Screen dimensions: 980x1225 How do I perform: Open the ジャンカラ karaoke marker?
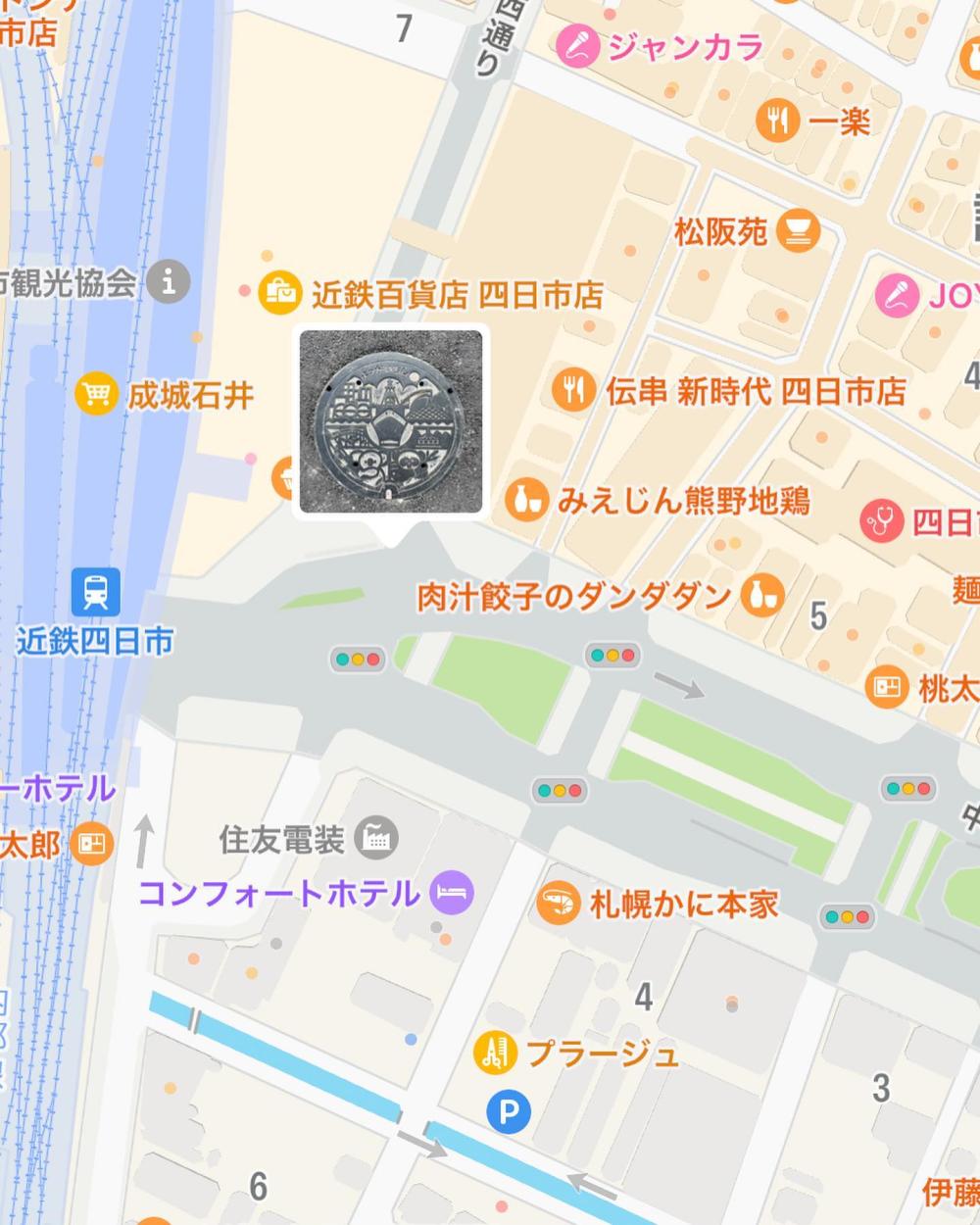click(x=577, y=45)
